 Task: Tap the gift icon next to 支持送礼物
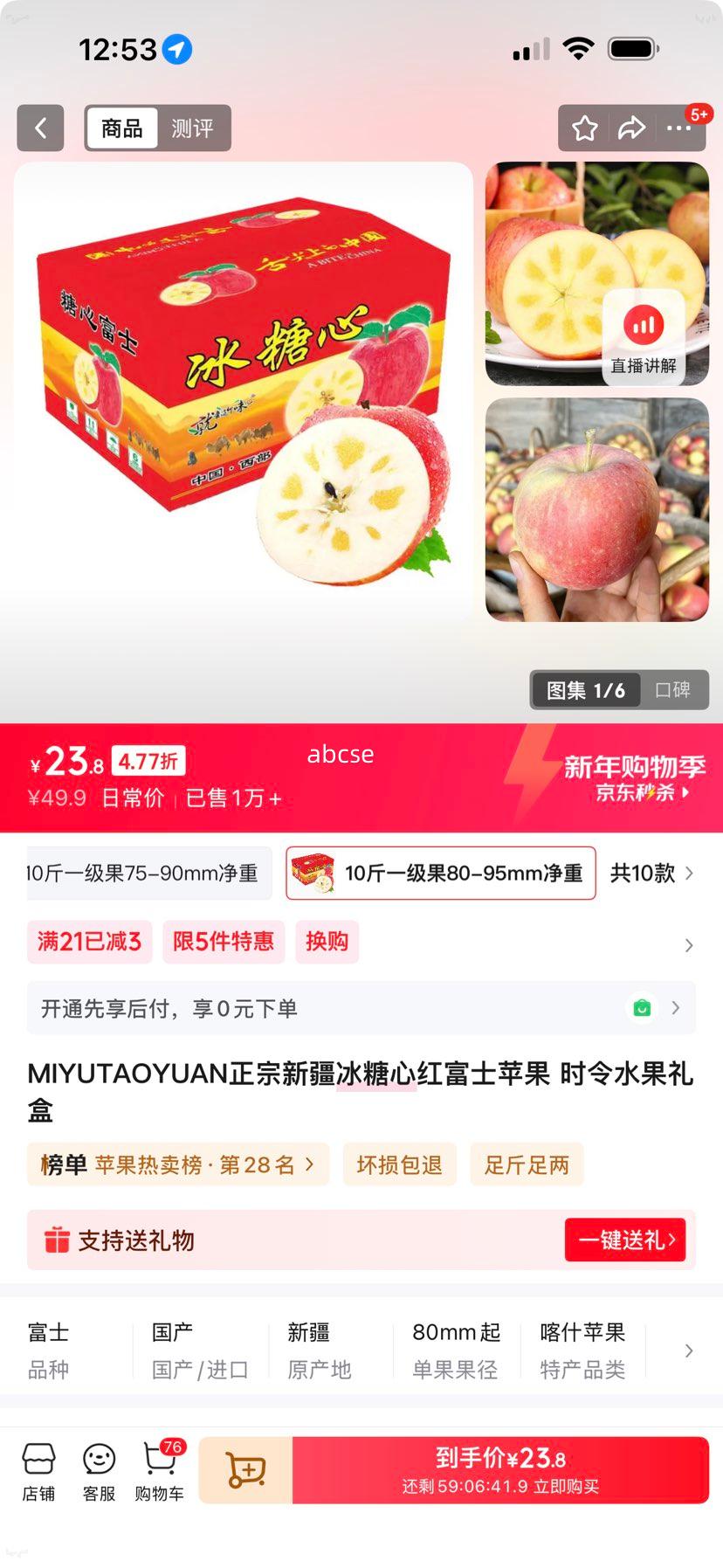tap(58, 1240)
